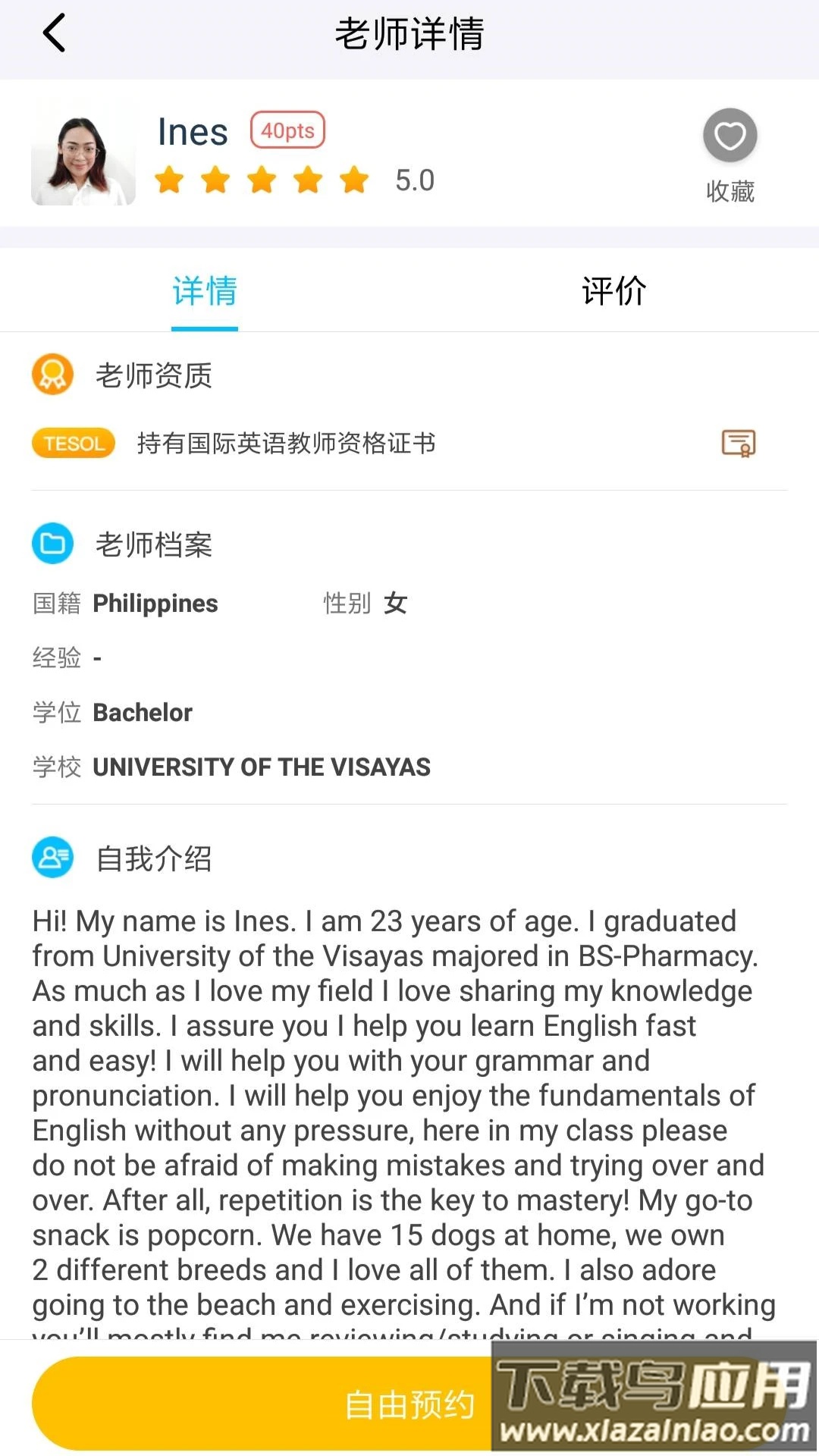
Task: Click the 5.0 rating score
Action: click(414, 180)
